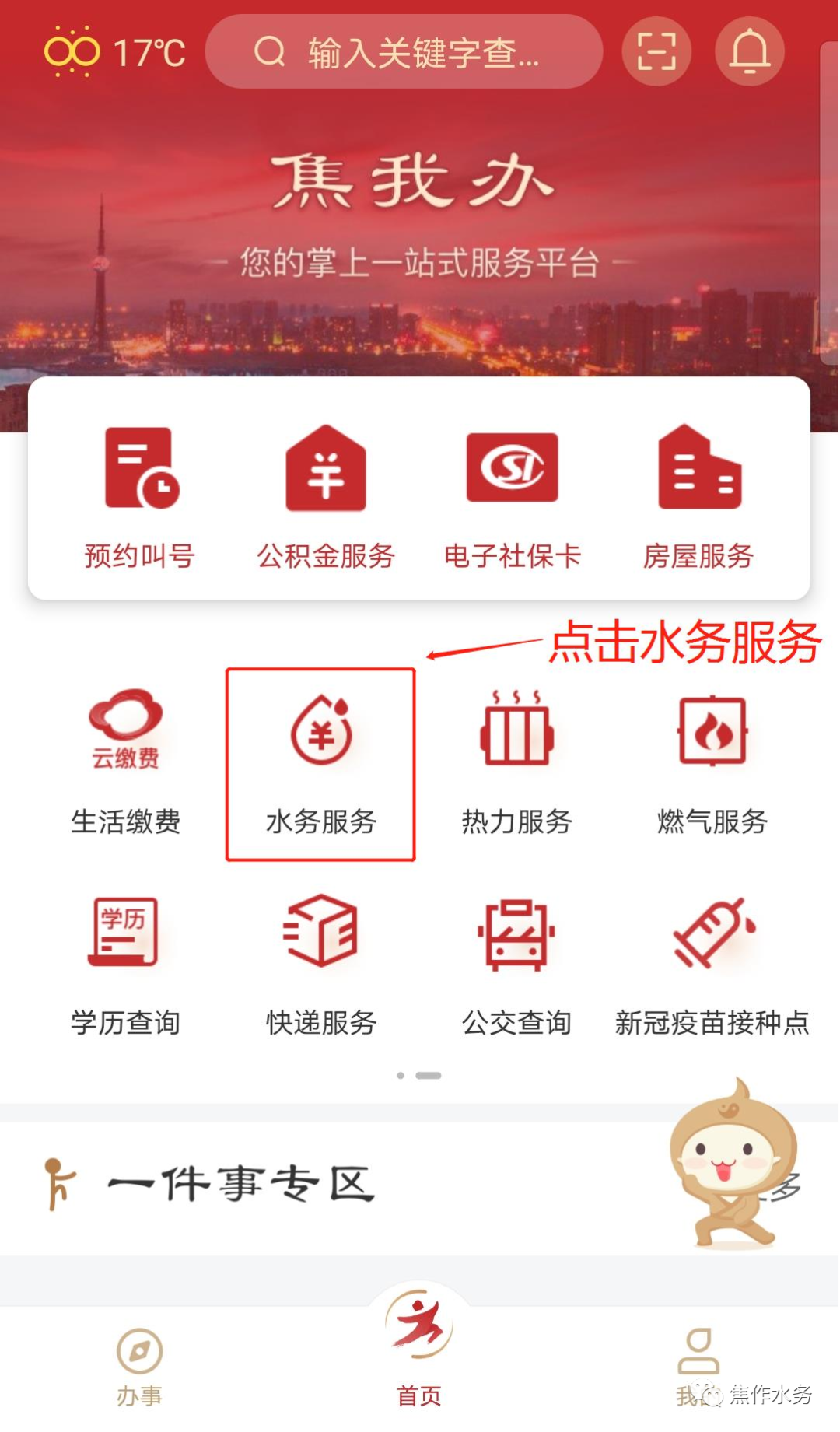Open the notifications bell
This screenshot has height=1432, width=840.
pos(749,52)
